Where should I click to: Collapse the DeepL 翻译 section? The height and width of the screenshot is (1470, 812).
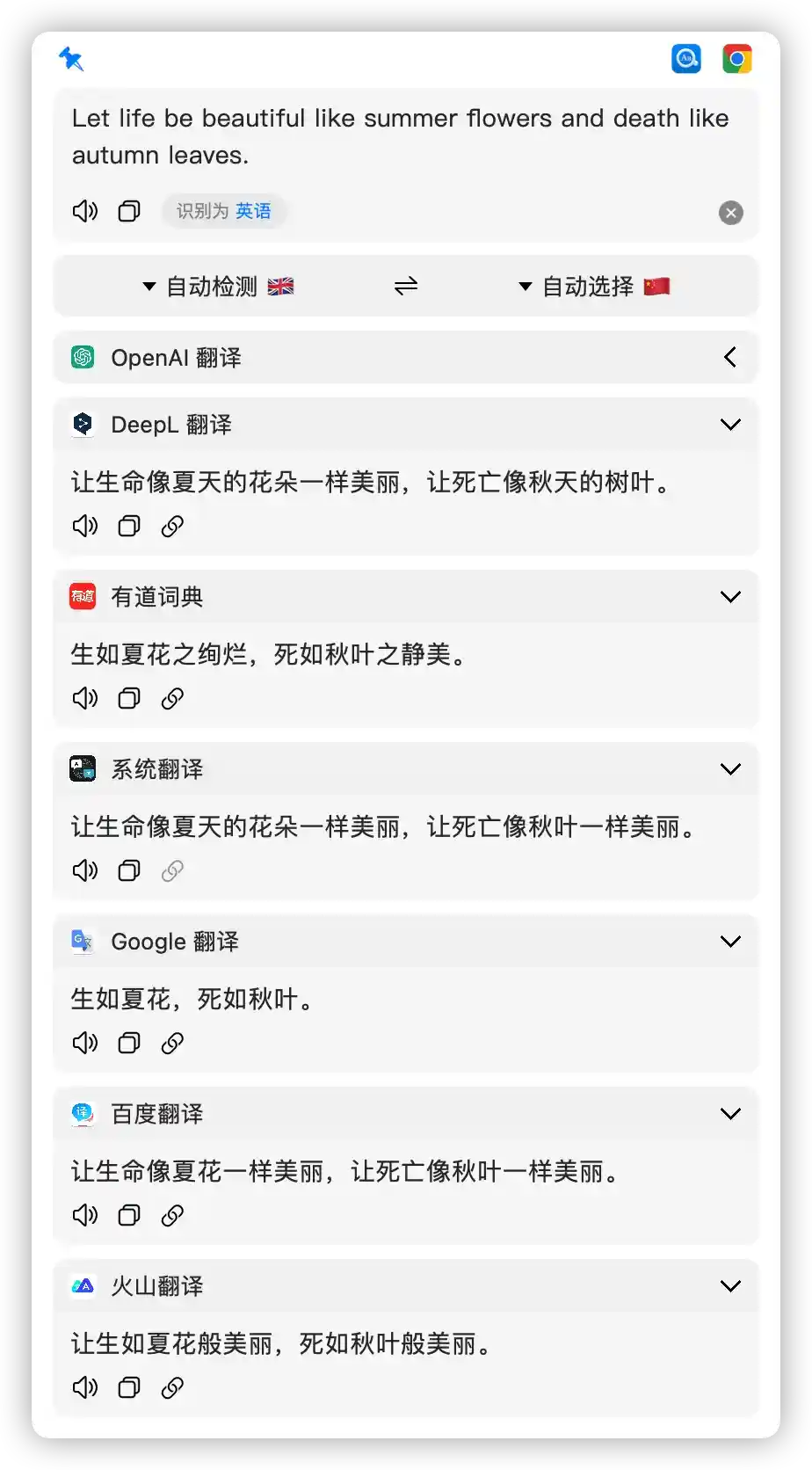point(730,424)
